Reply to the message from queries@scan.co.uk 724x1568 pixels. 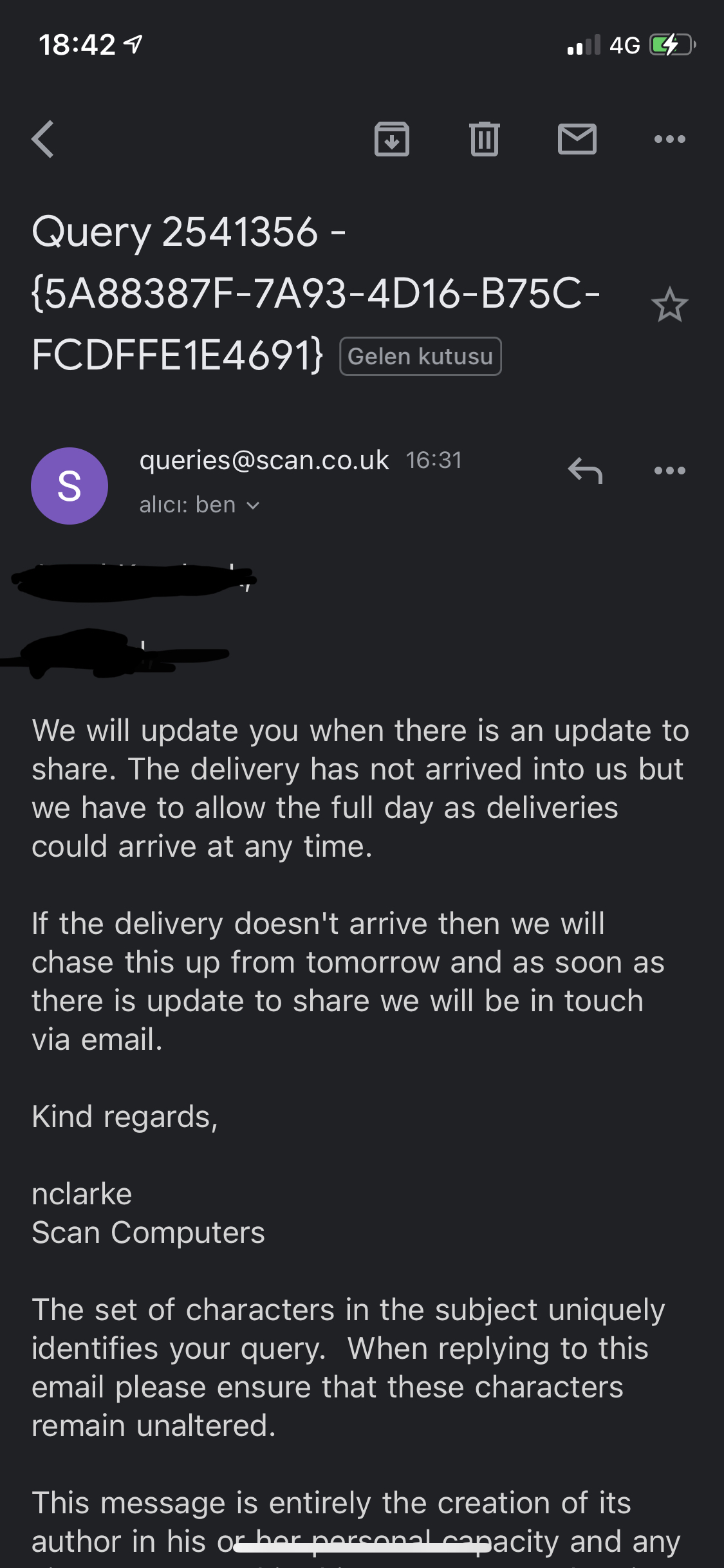point(584,471)
